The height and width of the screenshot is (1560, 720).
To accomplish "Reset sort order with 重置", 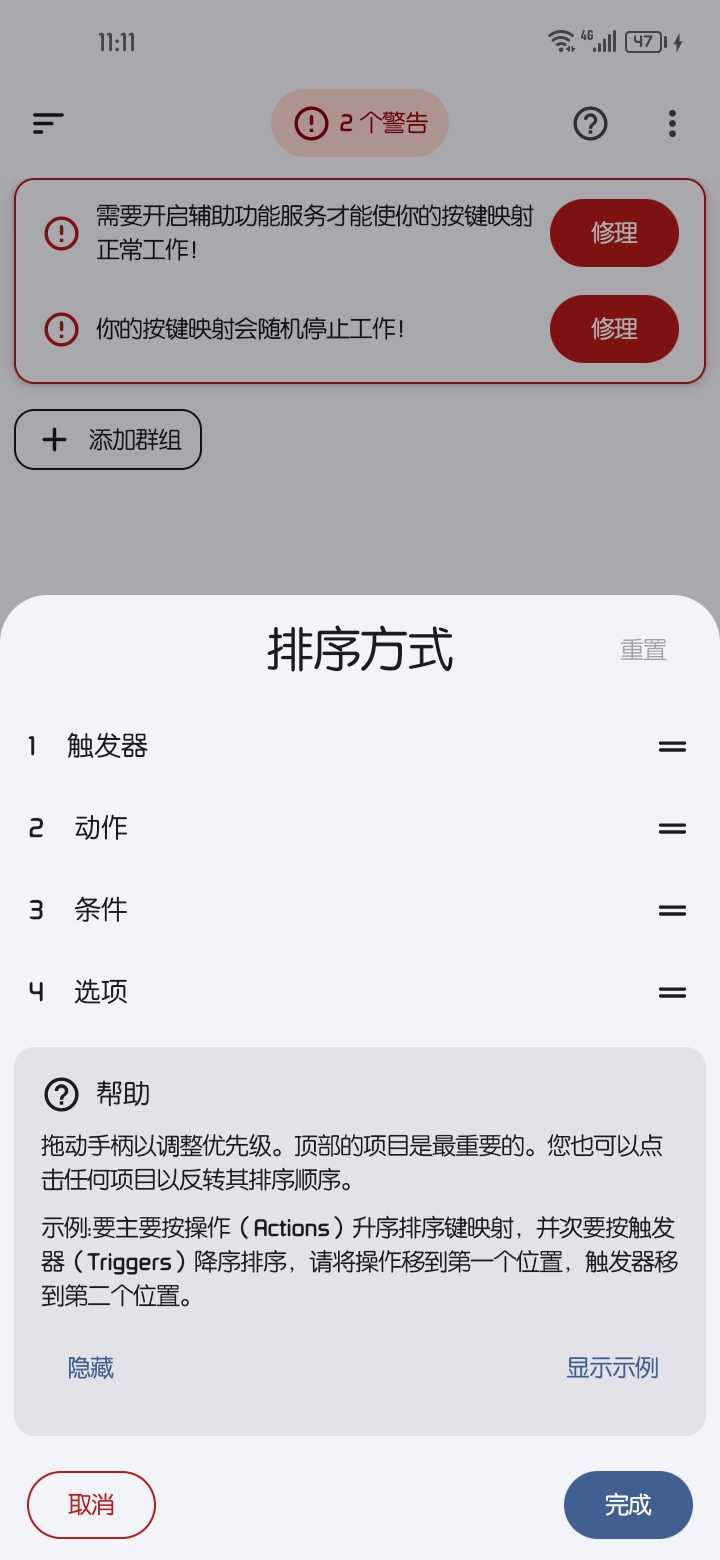I will pos(643,650).
